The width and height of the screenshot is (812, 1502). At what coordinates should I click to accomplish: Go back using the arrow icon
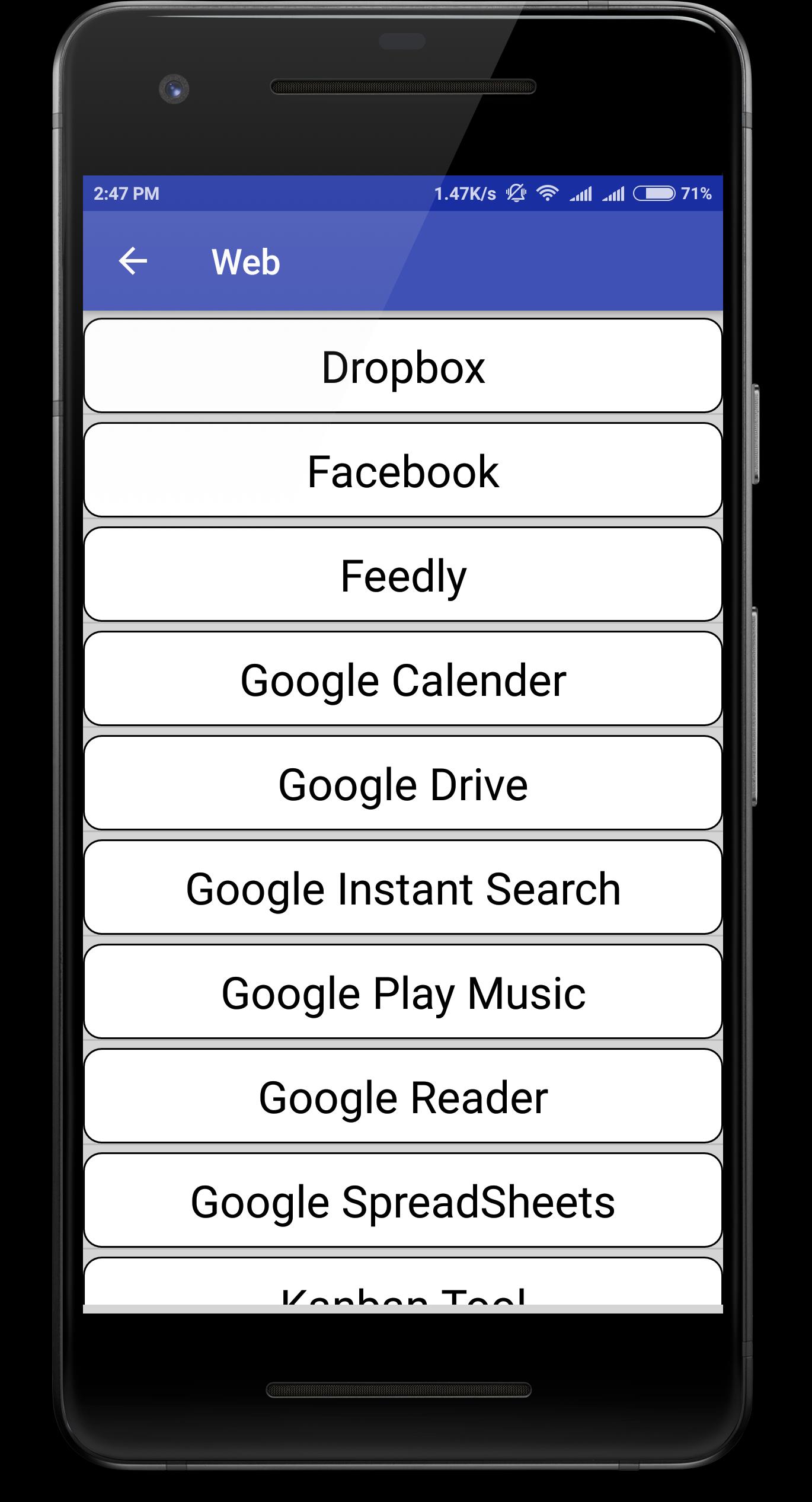[x=133, y=261]
